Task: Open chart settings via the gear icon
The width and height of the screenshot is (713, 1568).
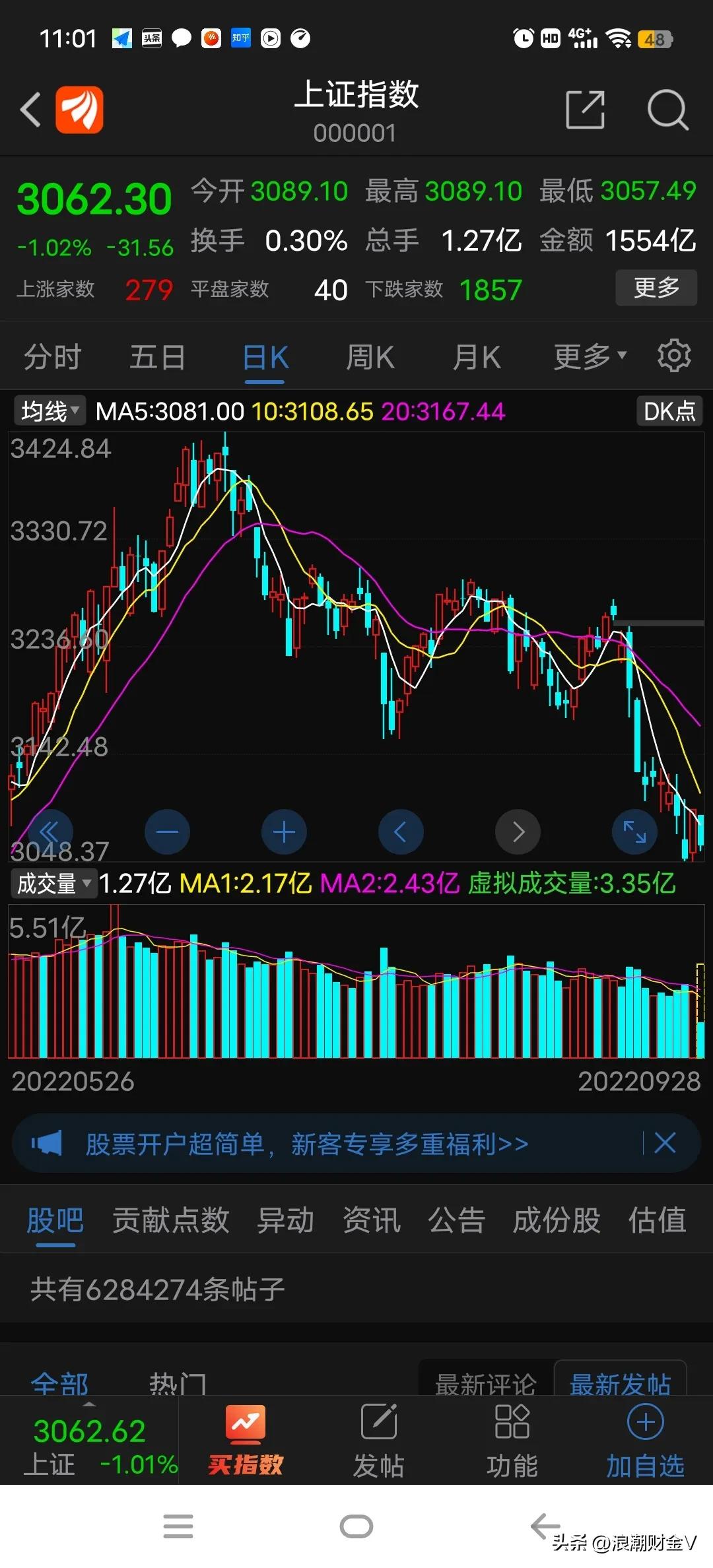Action: [674, 356]
